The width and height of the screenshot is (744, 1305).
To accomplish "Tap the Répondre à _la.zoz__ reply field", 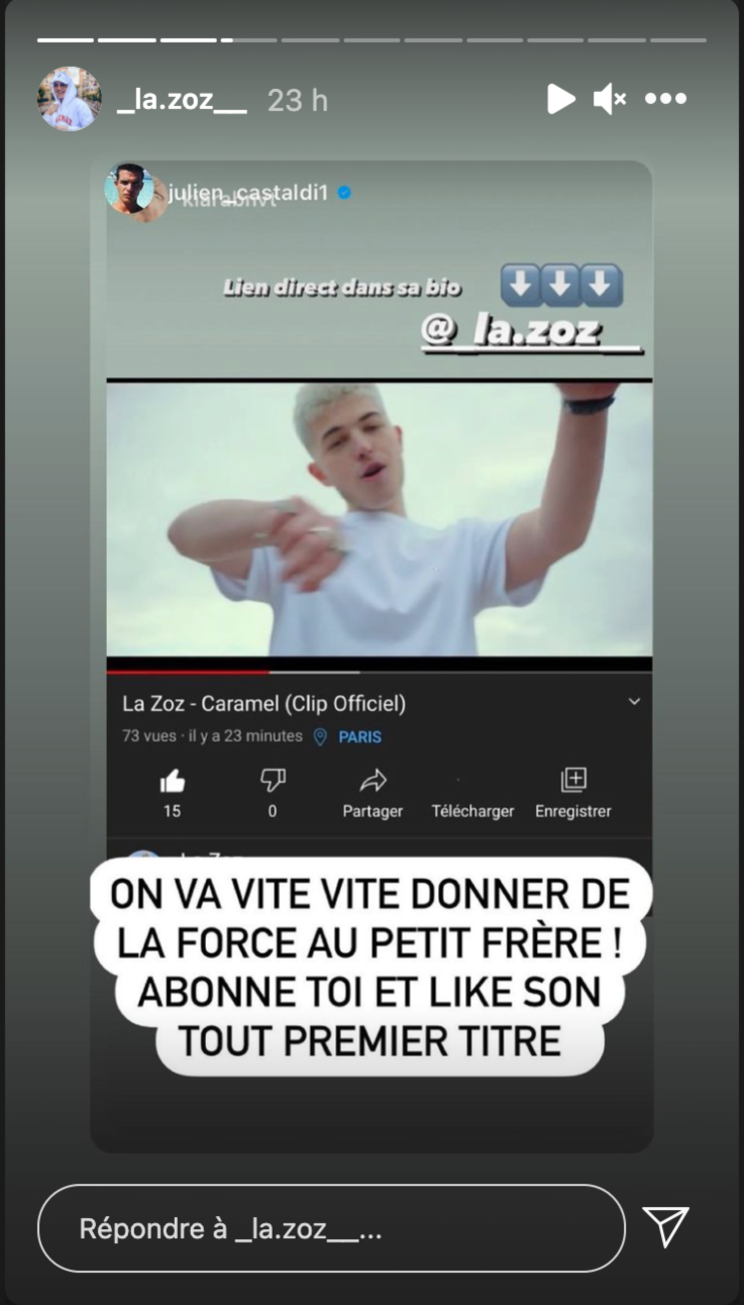I will [331, 1228].
